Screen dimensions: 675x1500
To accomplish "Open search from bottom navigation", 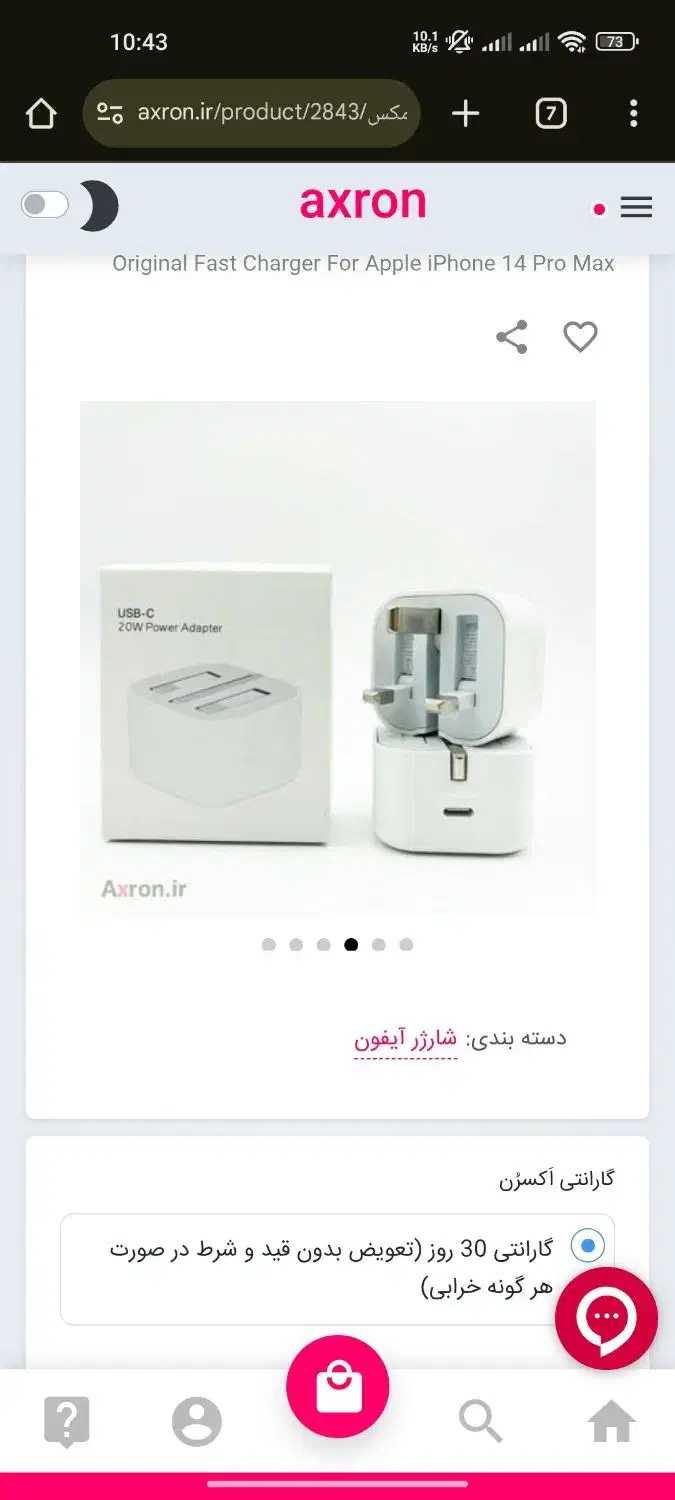I will [480, 1421].
